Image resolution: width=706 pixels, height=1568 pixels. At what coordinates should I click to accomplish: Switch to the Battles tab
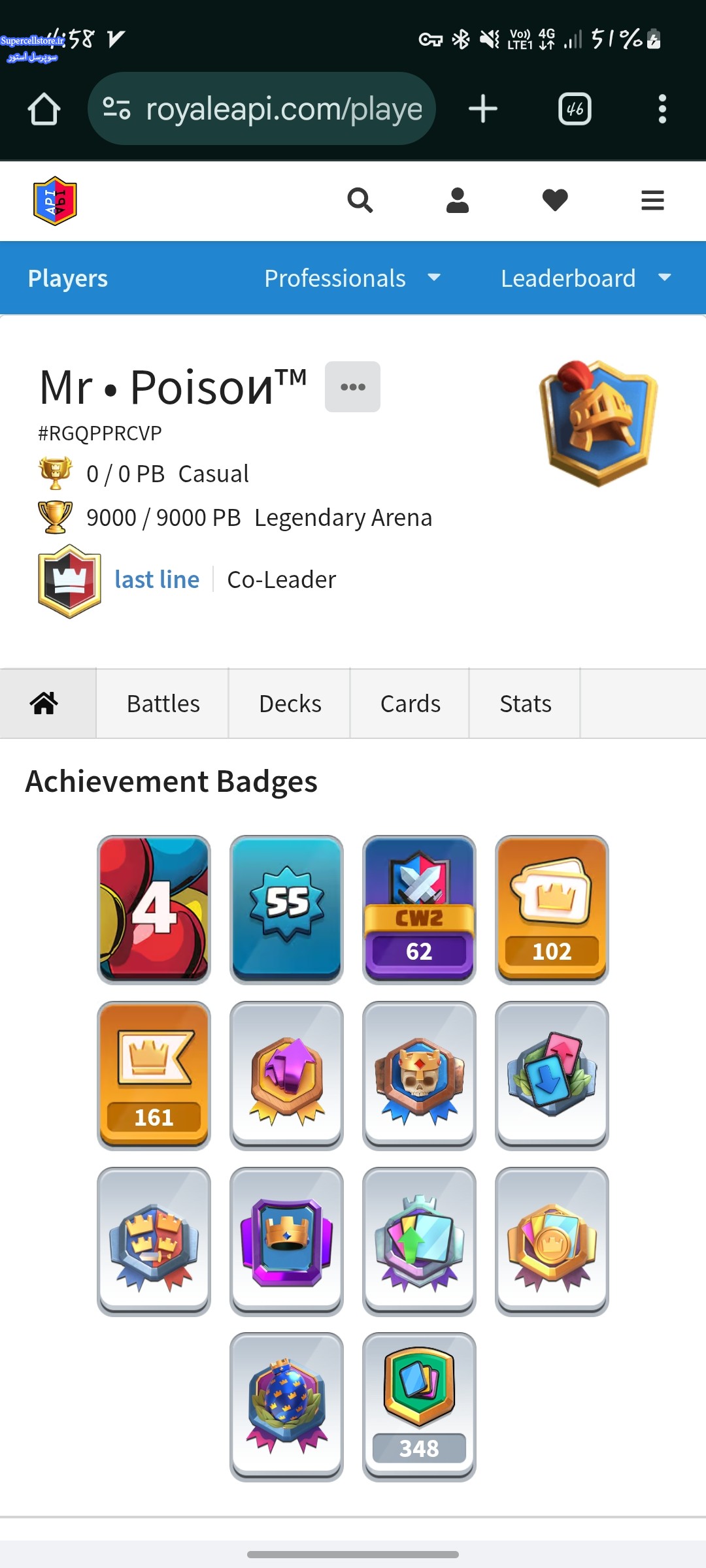pos(163,704)
